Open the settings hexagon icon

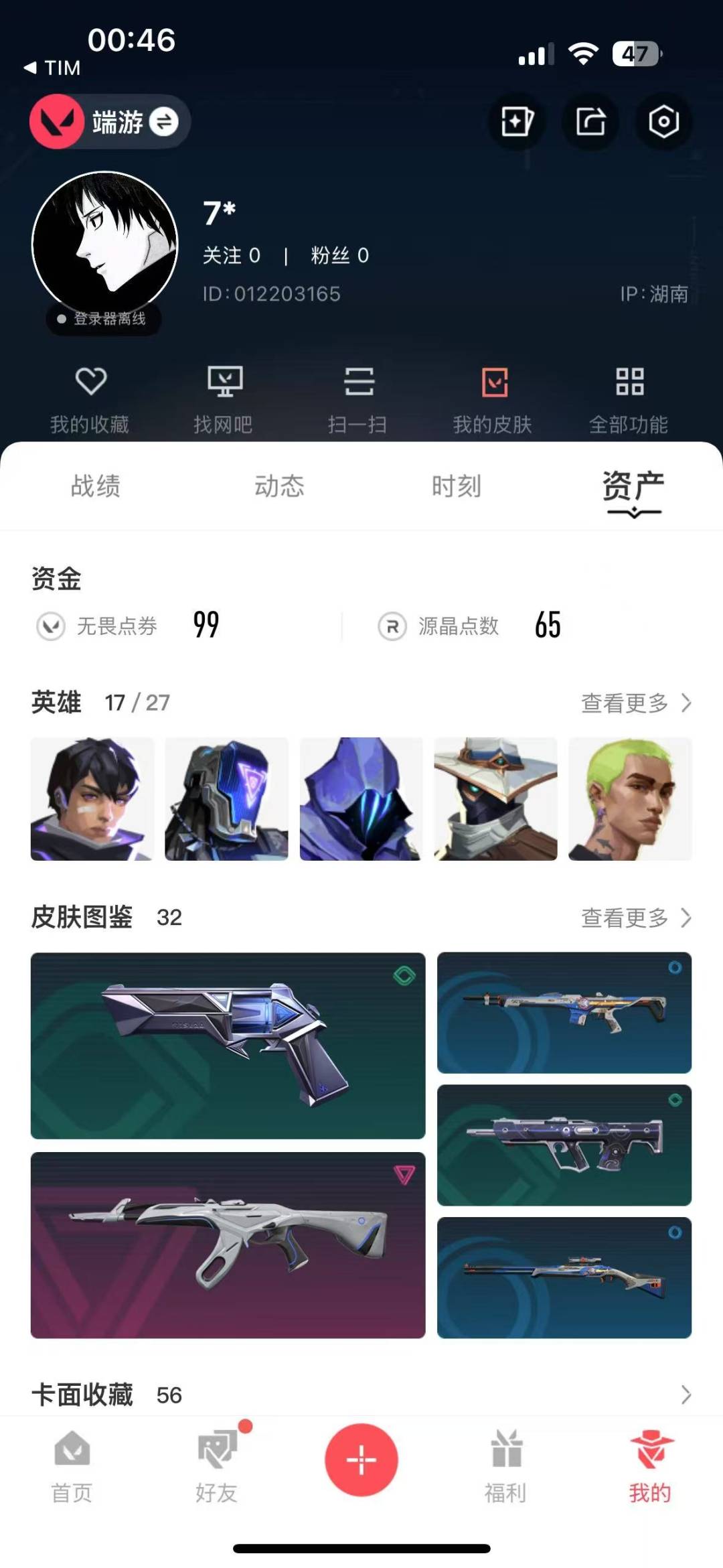pos(663,122)
